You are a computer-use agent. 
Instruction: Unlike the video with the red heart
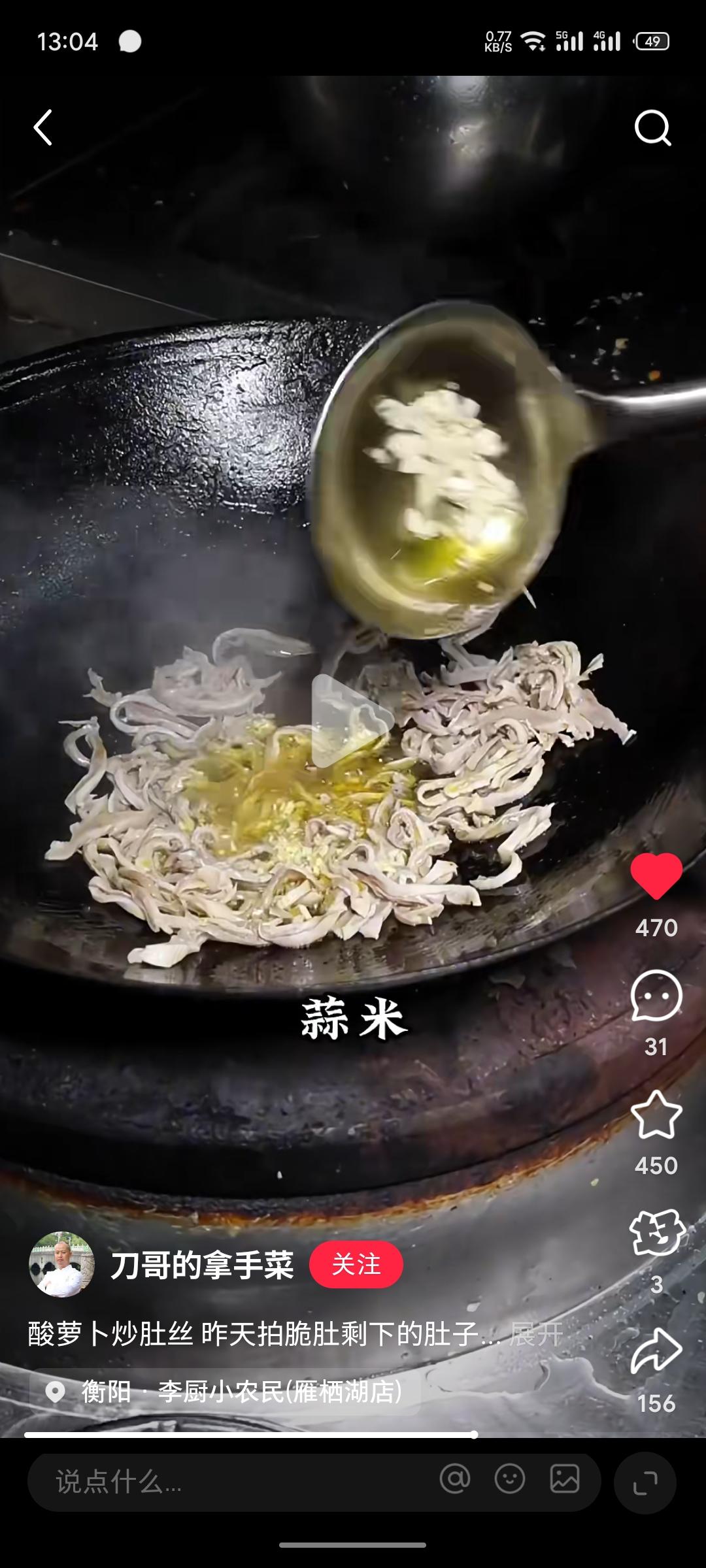(x=656, y=876)
